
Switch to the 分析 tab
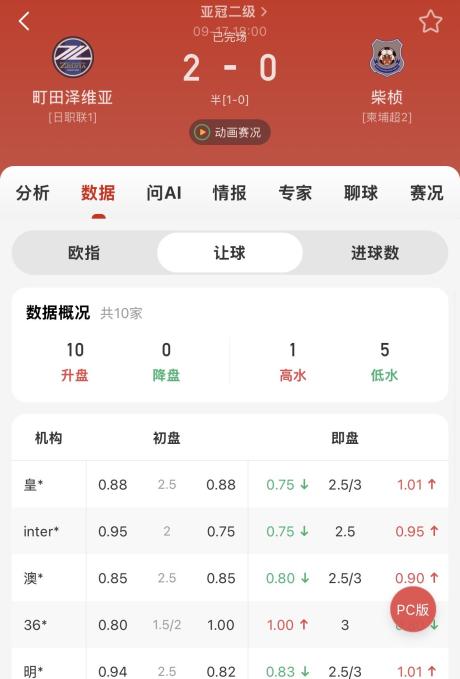point(32,193)
